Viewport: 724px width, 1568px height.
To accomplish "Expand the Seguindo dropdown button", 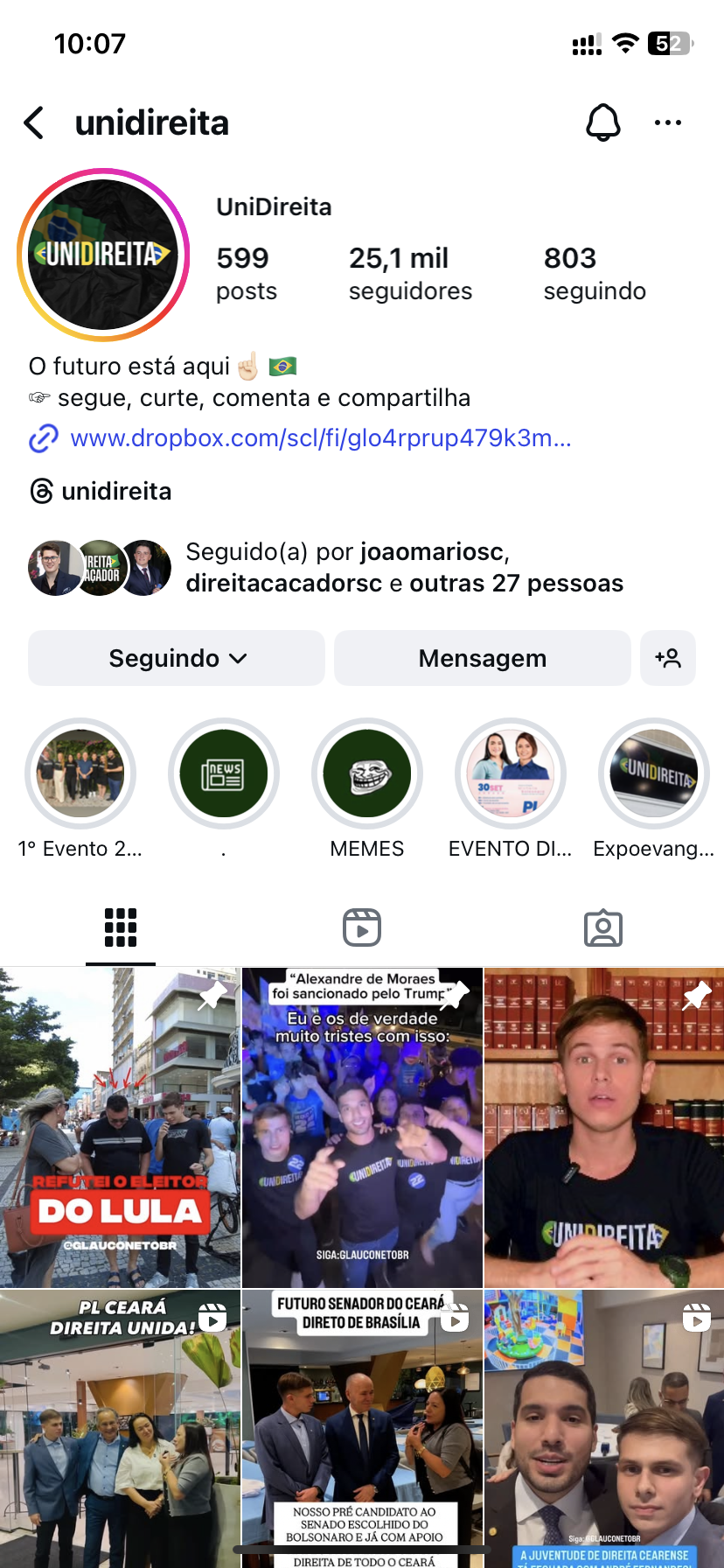I will pyautogui.click(x=177, y=658).
